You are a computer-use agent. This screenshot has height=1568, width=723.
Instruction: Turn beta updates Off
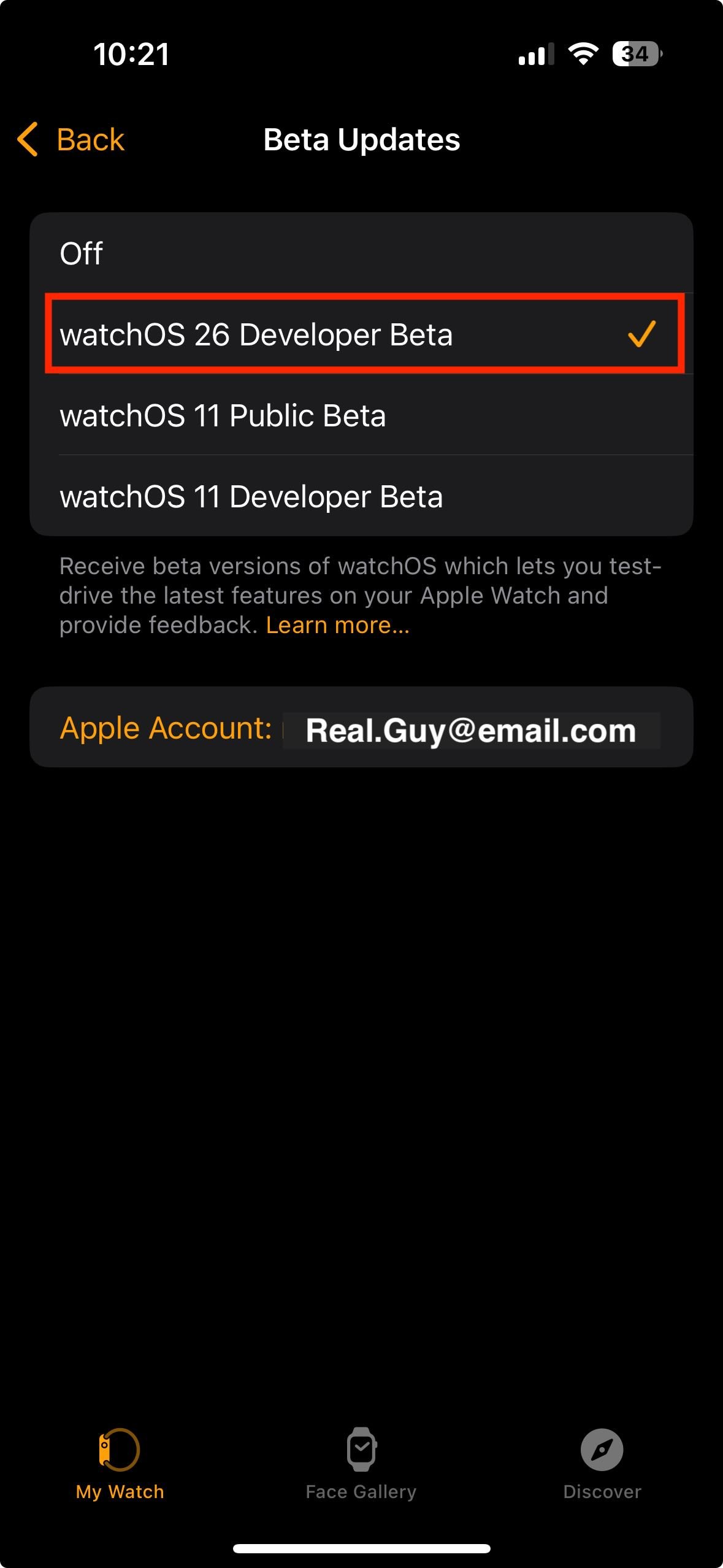tap(361, 253)
